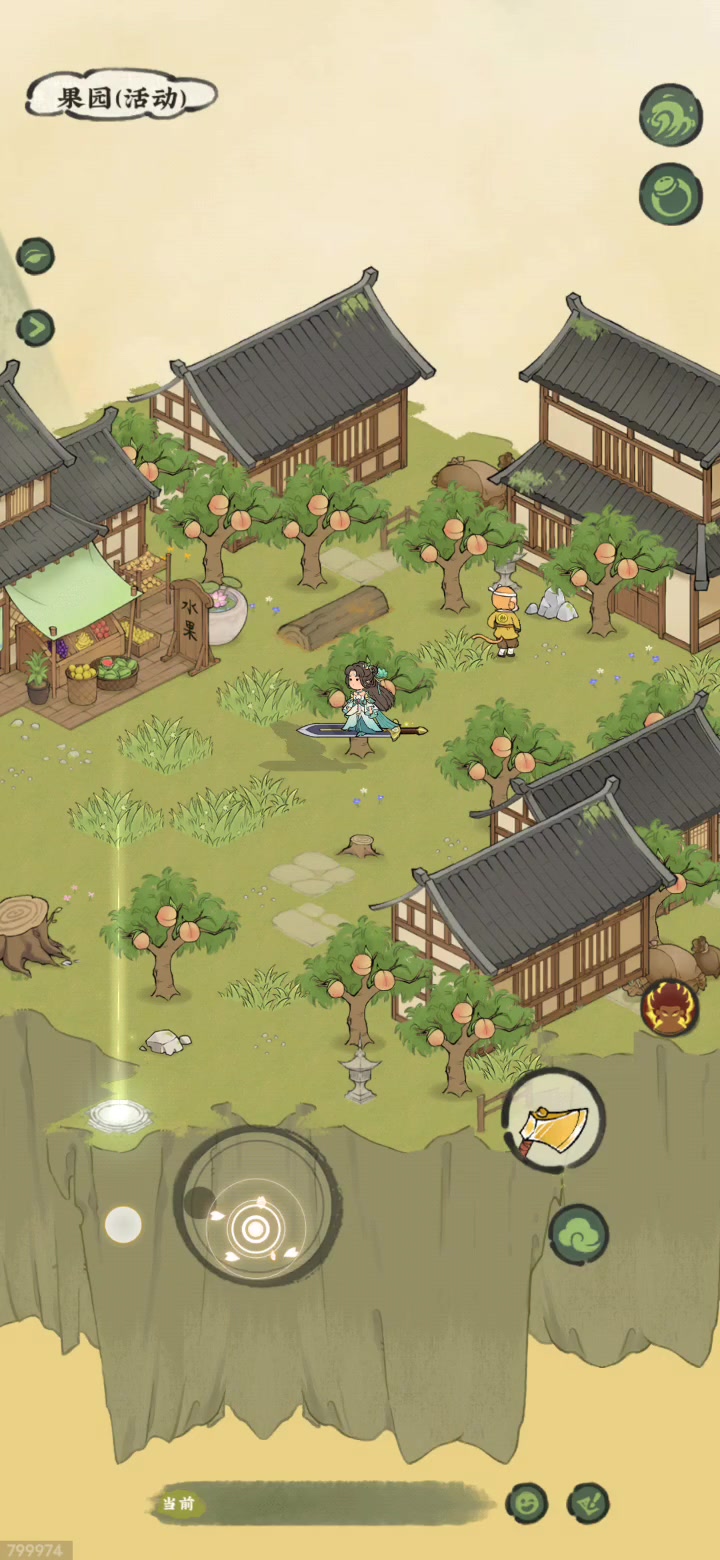
Task: Tap the swirling cloud icon at top right
Action: [x=670, y=115]
